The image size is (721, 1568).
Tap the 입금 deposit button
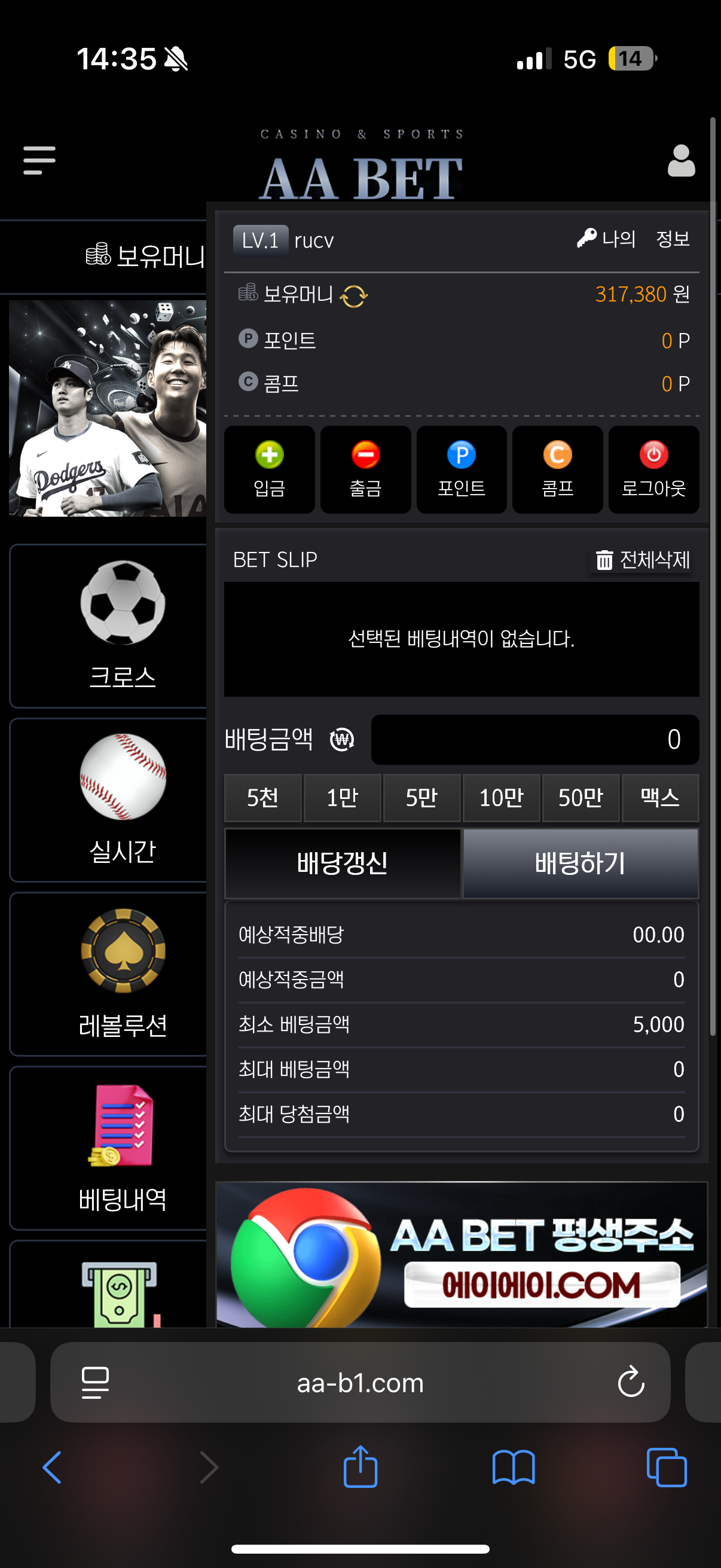tap(269, 469)
